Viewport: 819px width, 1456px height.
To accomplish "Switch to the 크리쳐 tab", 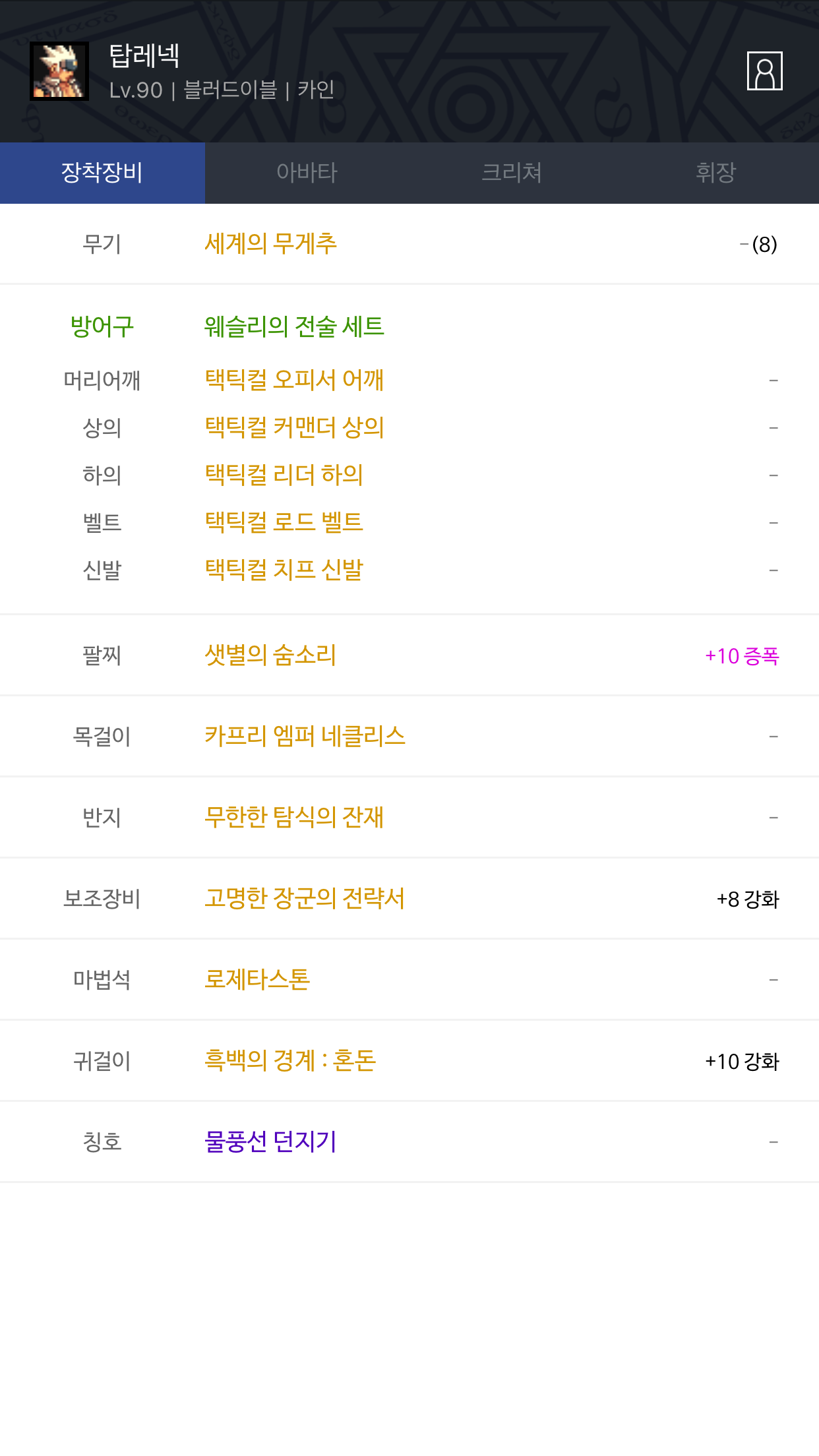I will [x=512, y=173].
